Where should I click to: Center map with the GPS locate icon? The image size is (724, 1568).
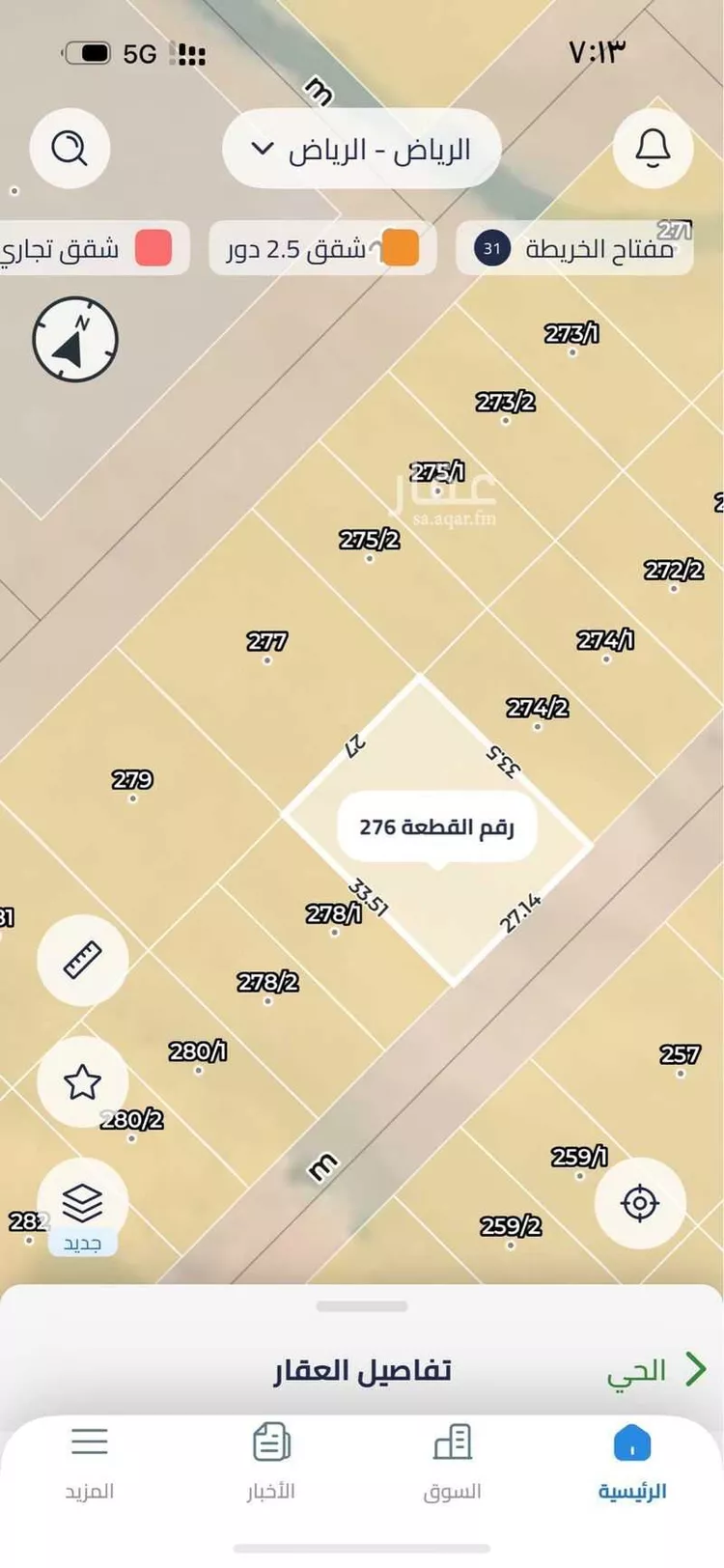(640, 1203)
